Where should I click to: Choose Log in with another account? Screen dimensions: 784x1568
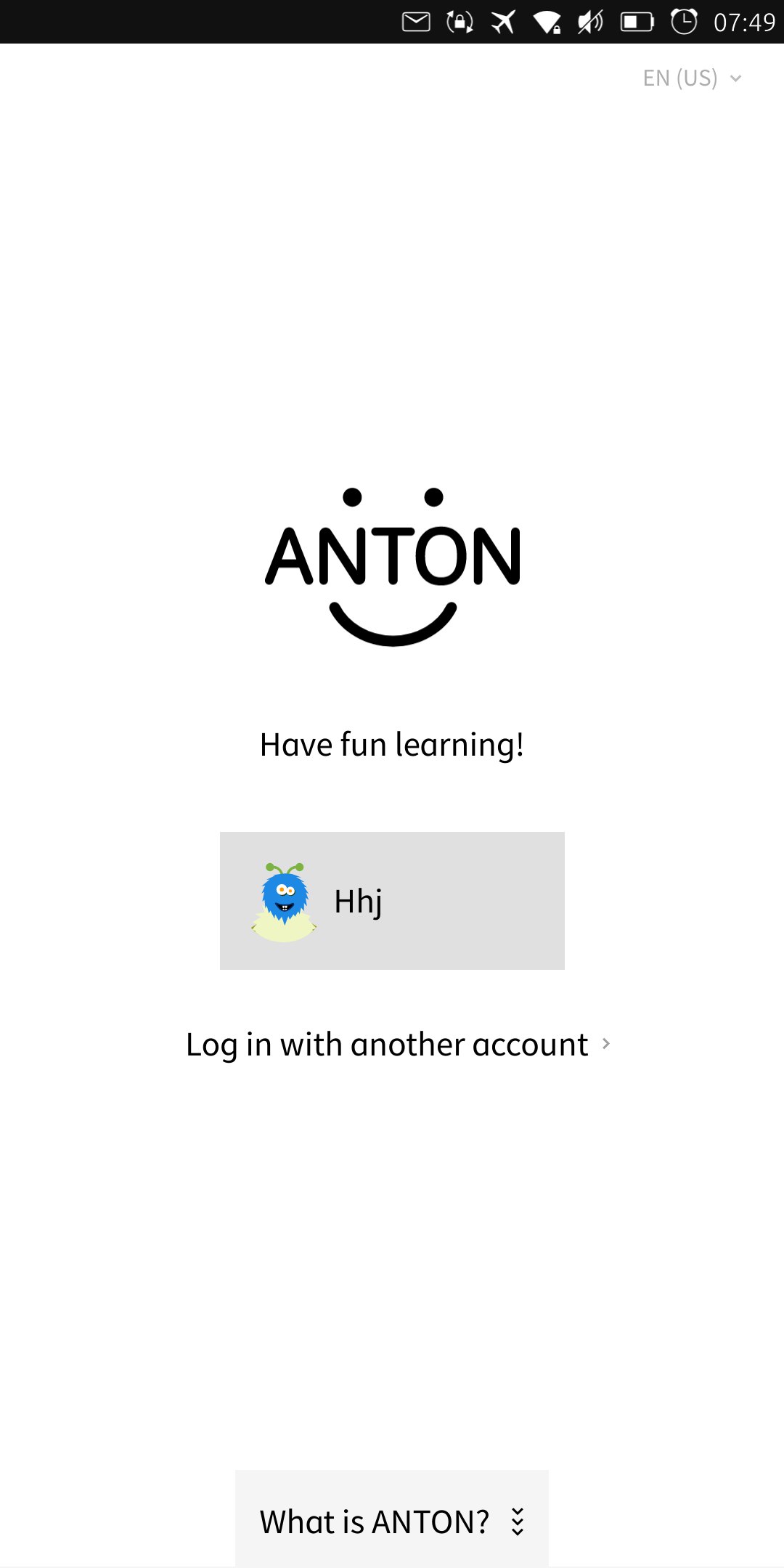397,1045
